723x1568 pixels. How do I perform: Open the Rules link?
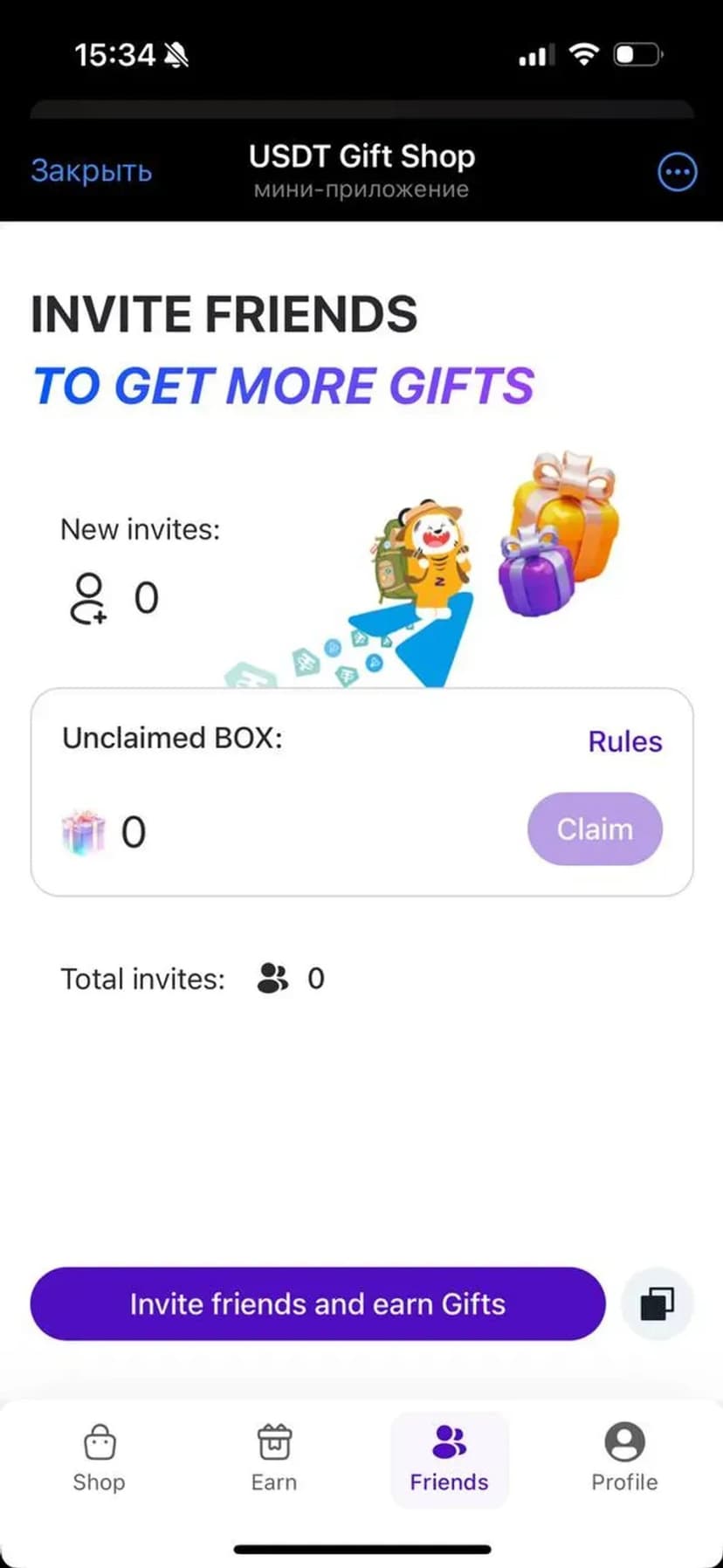(624, 741)
